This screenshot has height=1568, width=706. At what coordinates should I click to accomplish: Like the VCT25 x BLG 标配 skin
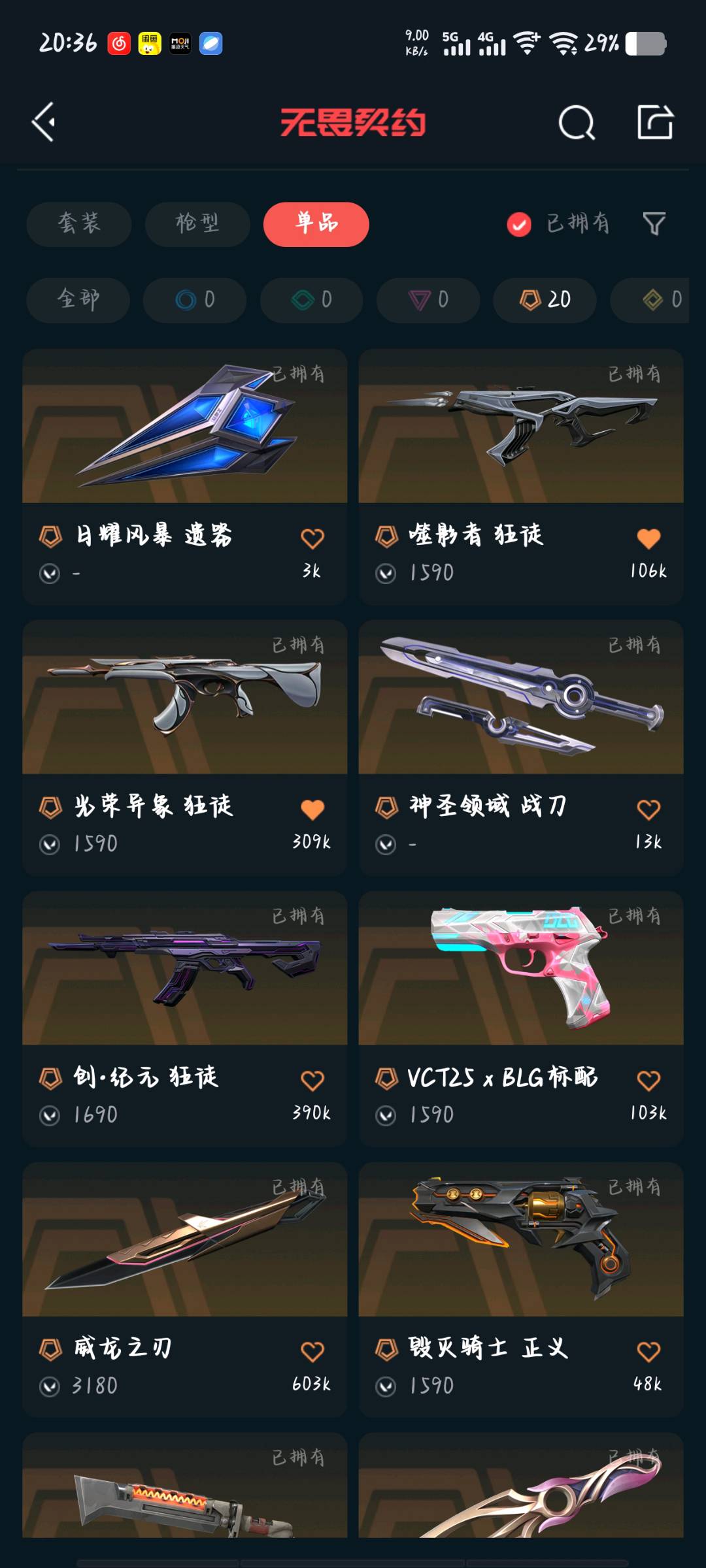click(x=648, y=1081)
